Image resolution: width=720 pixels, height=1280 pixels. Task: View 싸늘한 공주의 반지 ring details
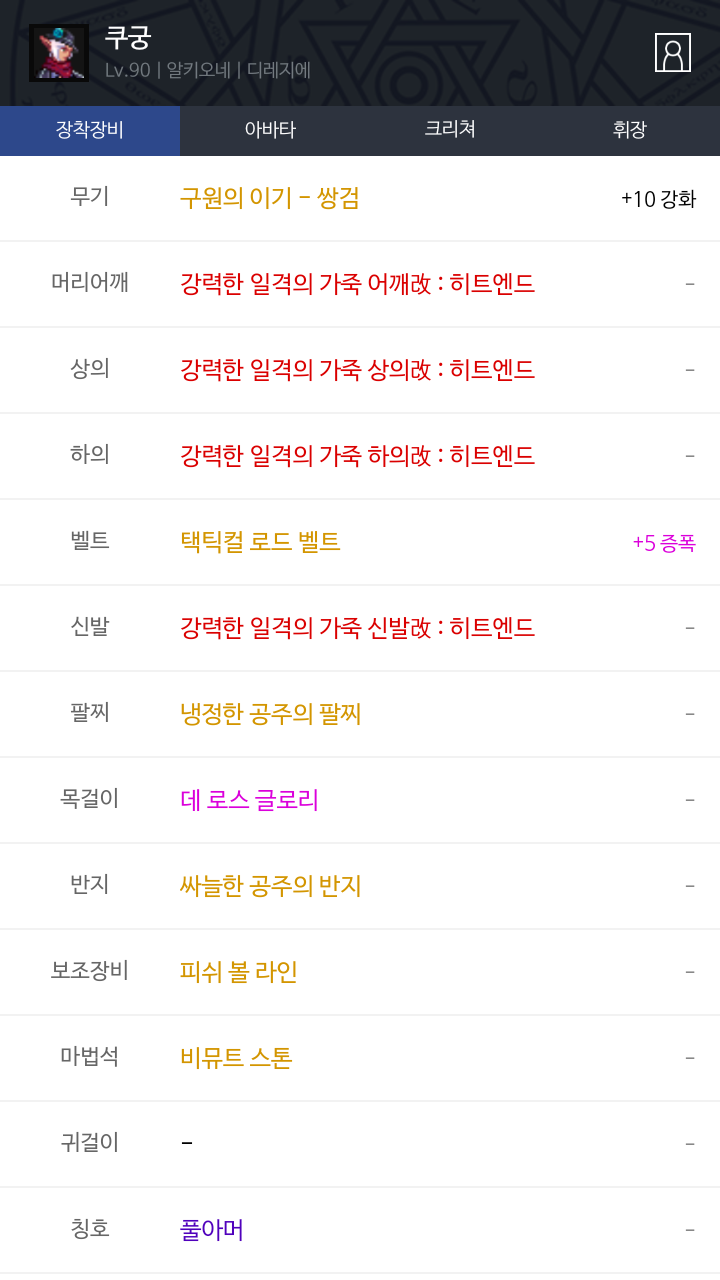click(x=271, y=886)
